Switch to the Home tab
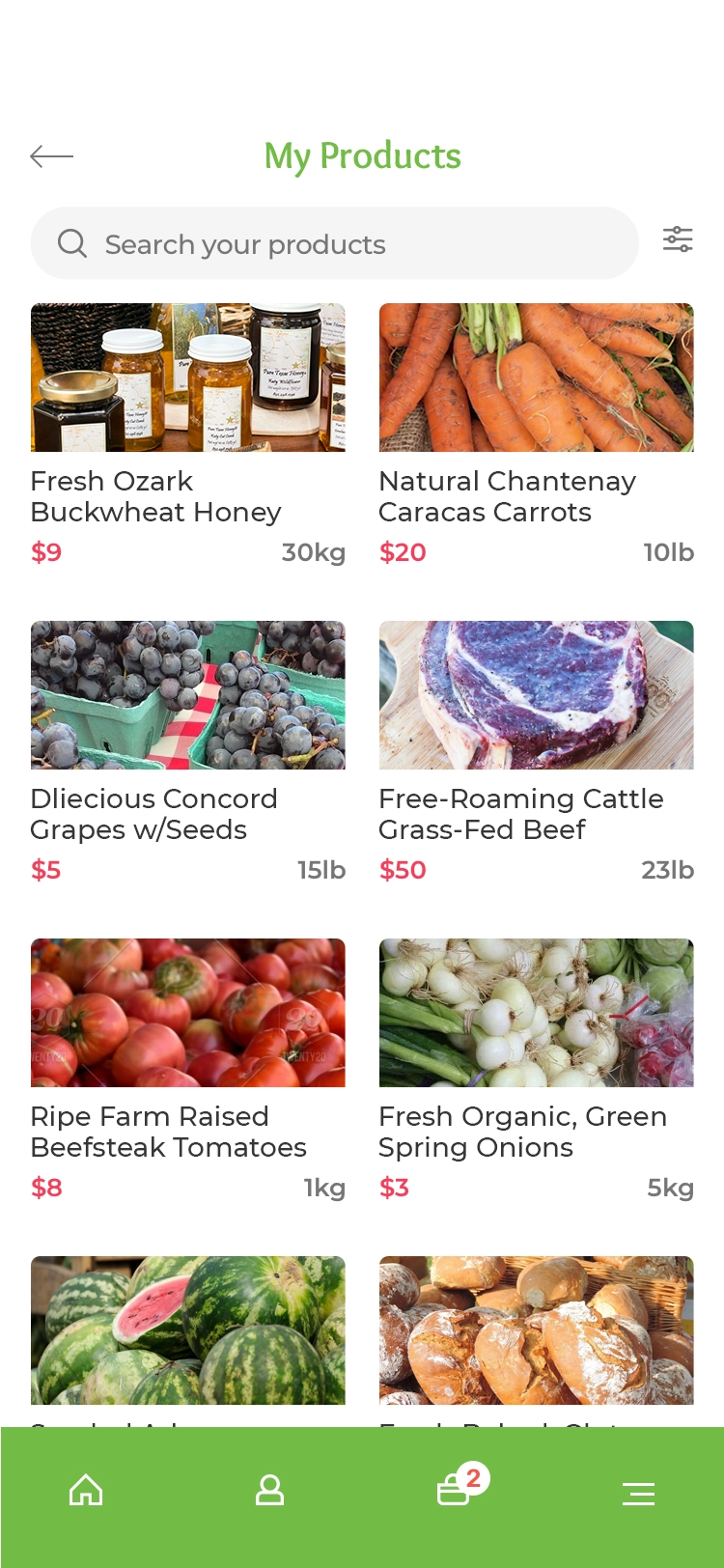This screenshot has width=724, height=1568. (86, 1491)
